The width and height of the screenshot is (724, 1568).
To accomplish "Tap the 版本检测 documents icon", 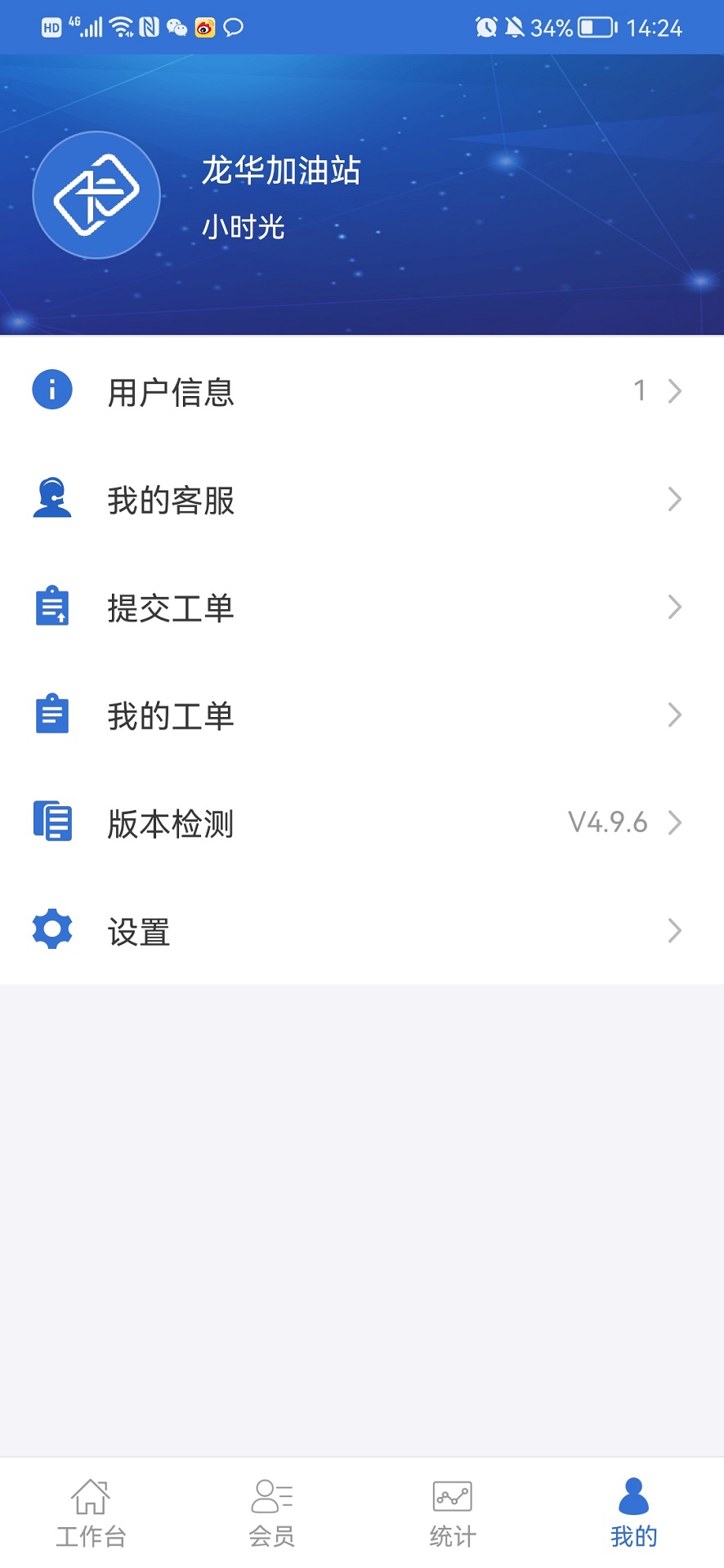I will coord(51,823).
